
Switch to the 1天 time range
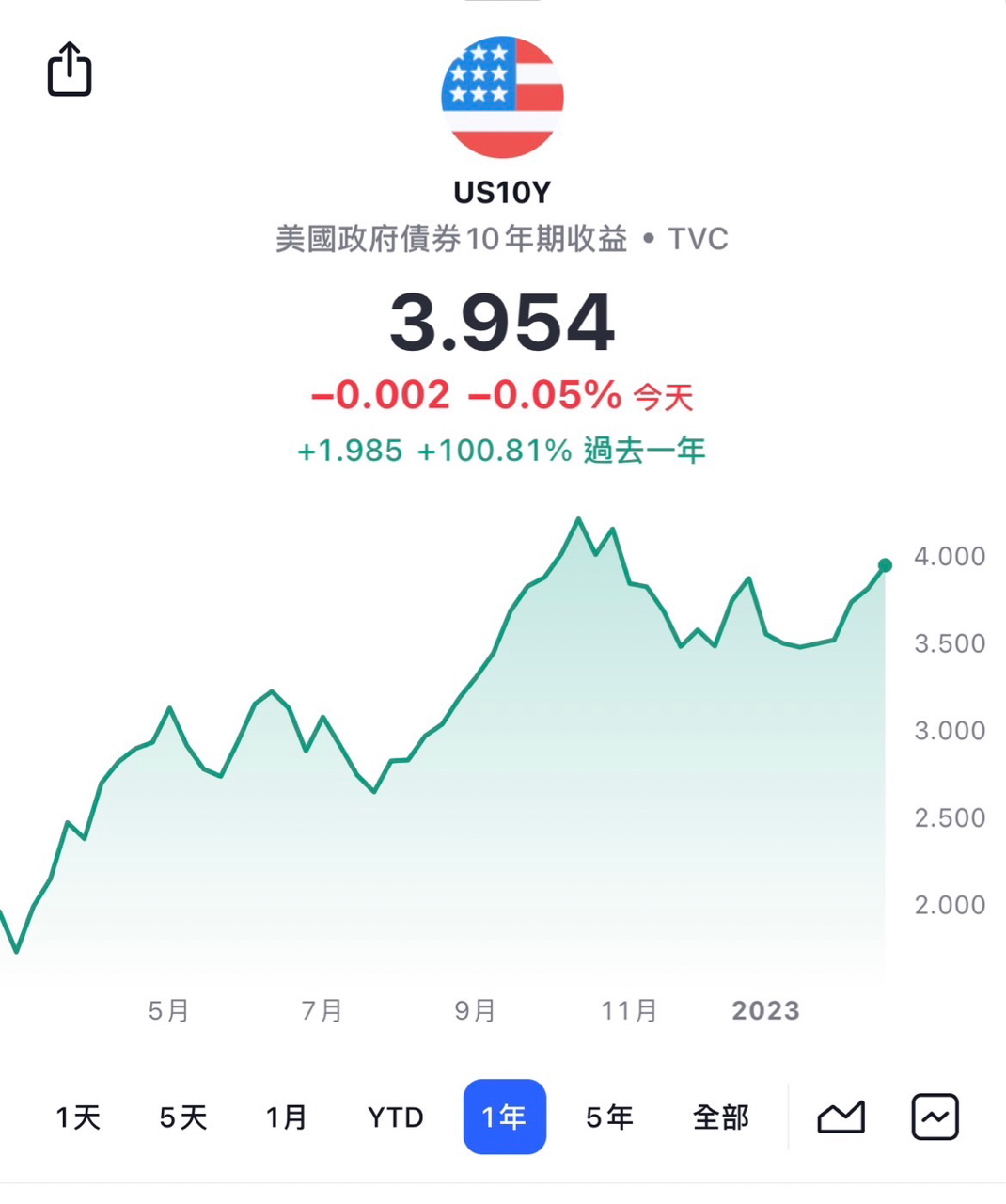point(78,1117)
